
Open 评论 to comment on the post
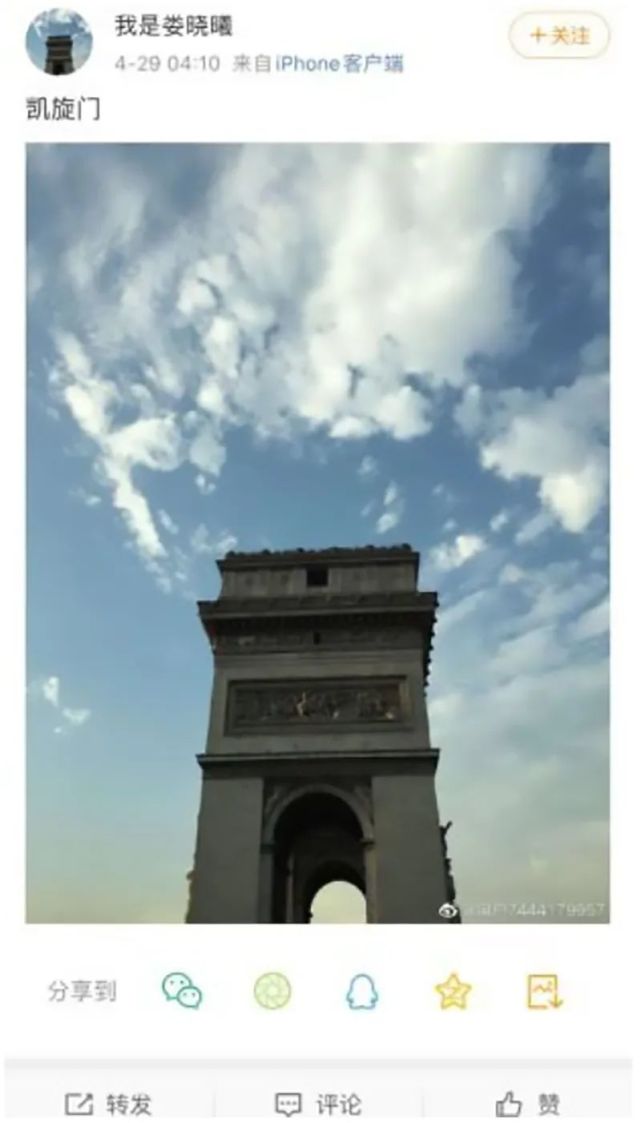[x=319, y=1103]
